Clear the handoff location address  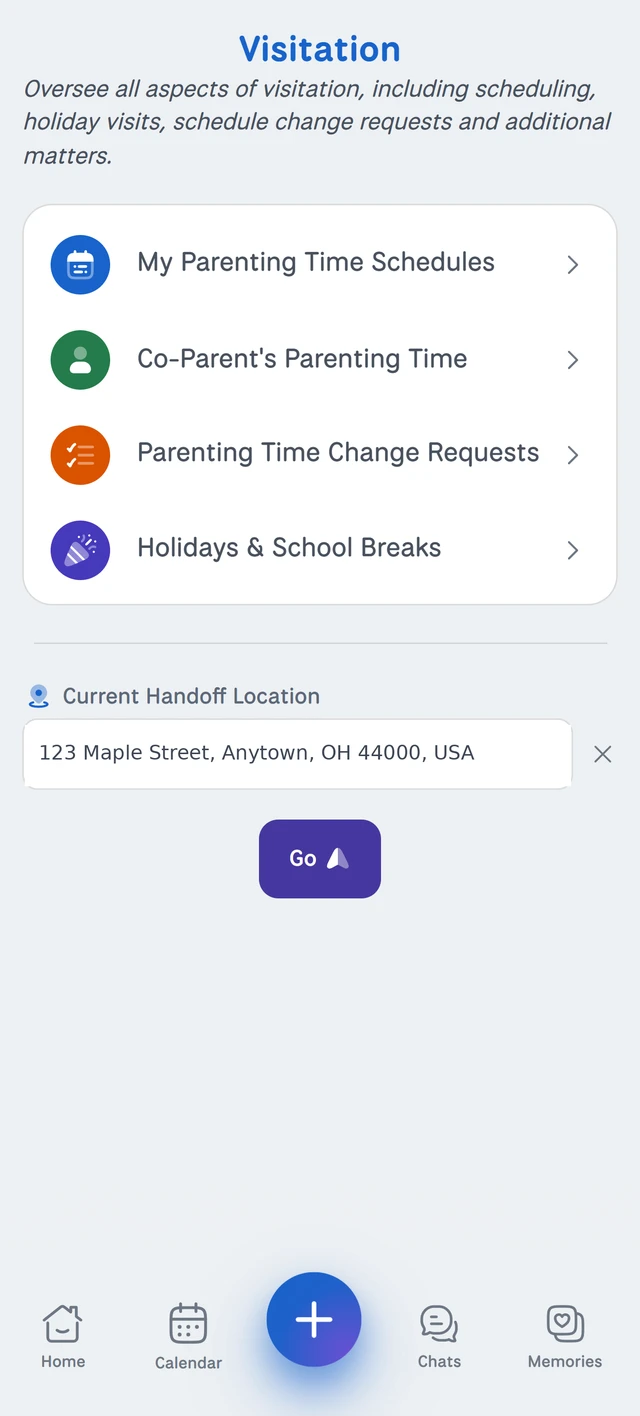click(602, 755)
